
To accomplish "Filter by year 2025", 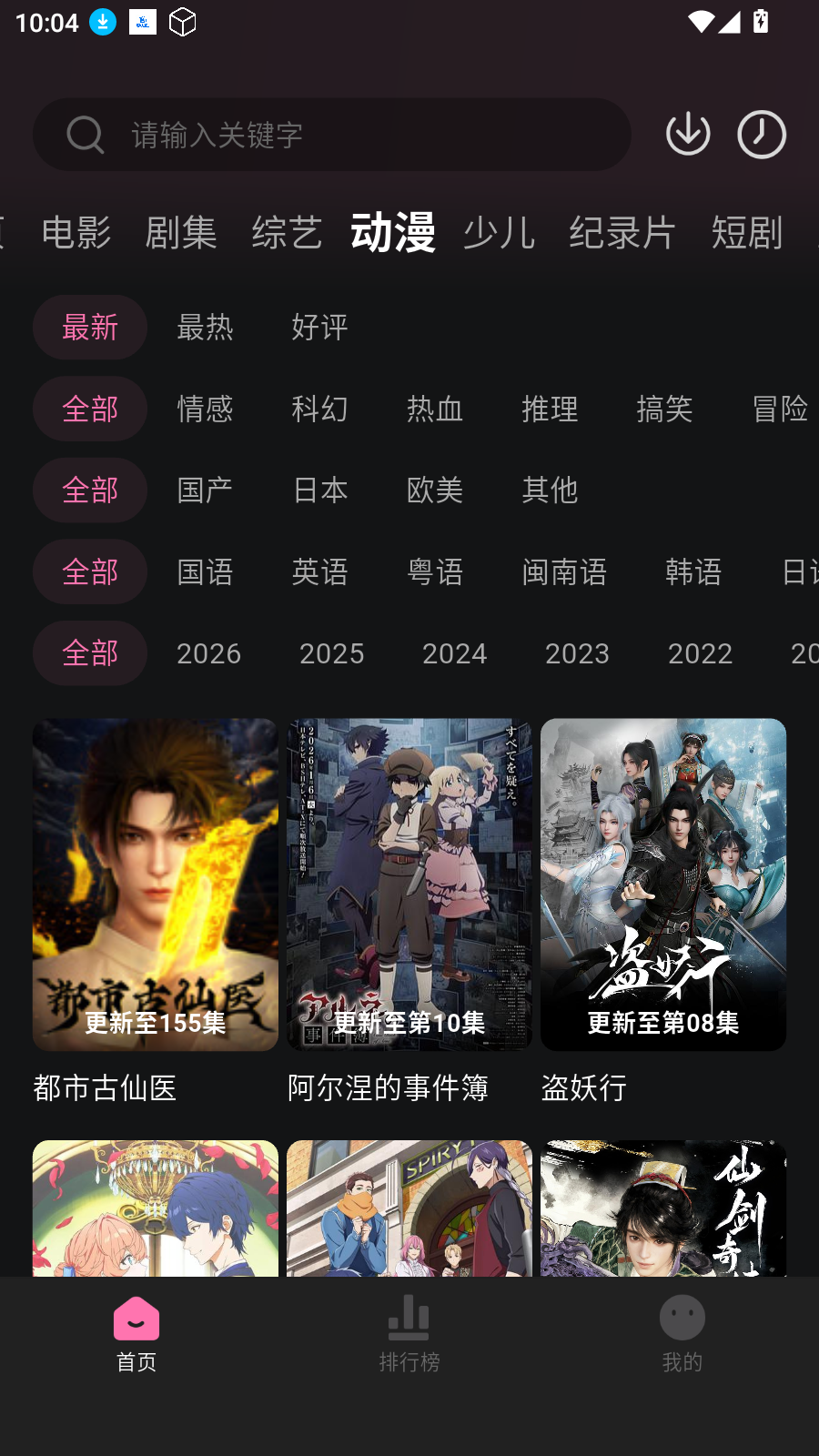I will pyautogui.click(x=331, y=653).
